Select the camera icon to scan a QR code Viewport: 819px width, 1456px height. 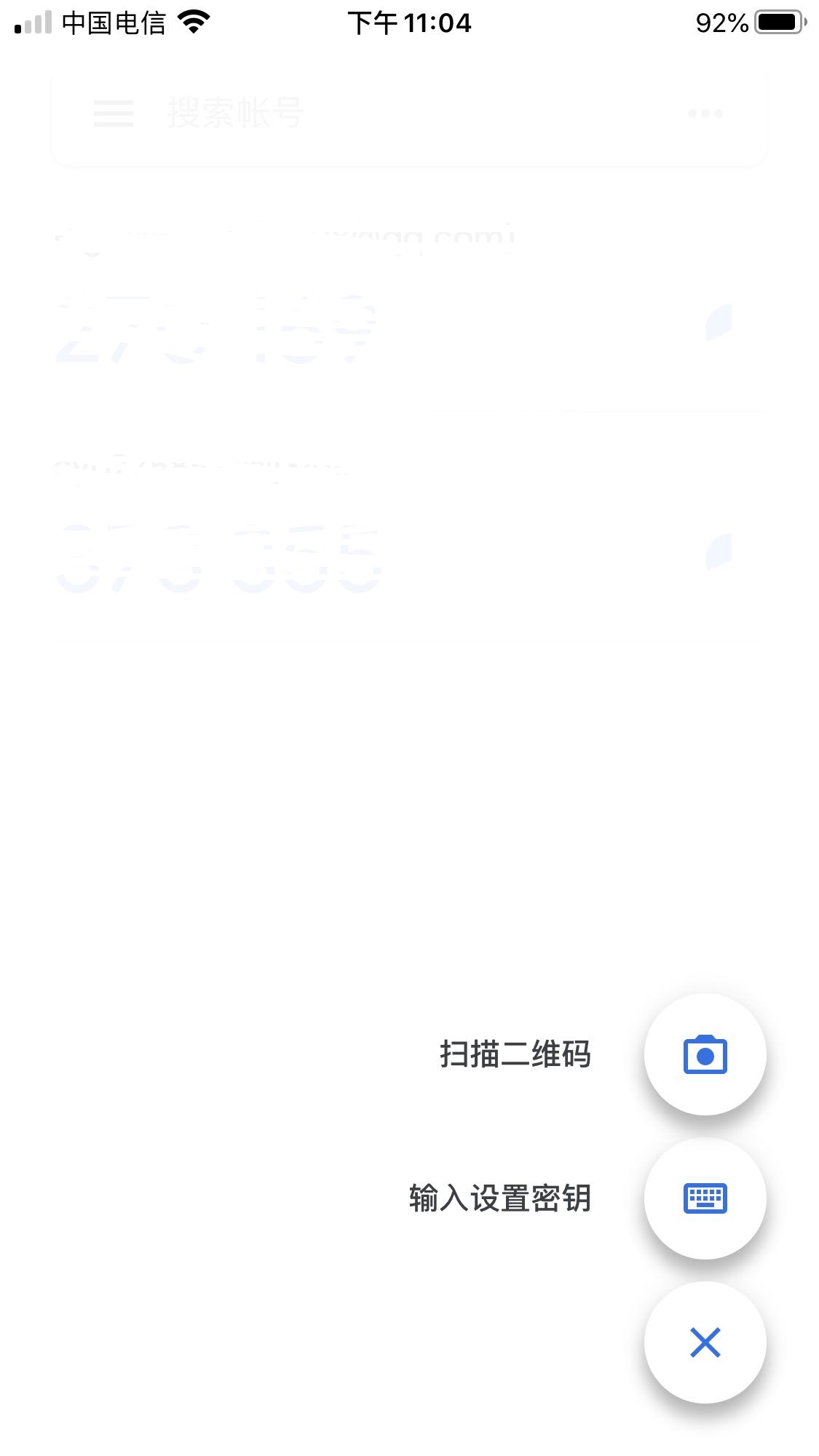[704, 1056]
